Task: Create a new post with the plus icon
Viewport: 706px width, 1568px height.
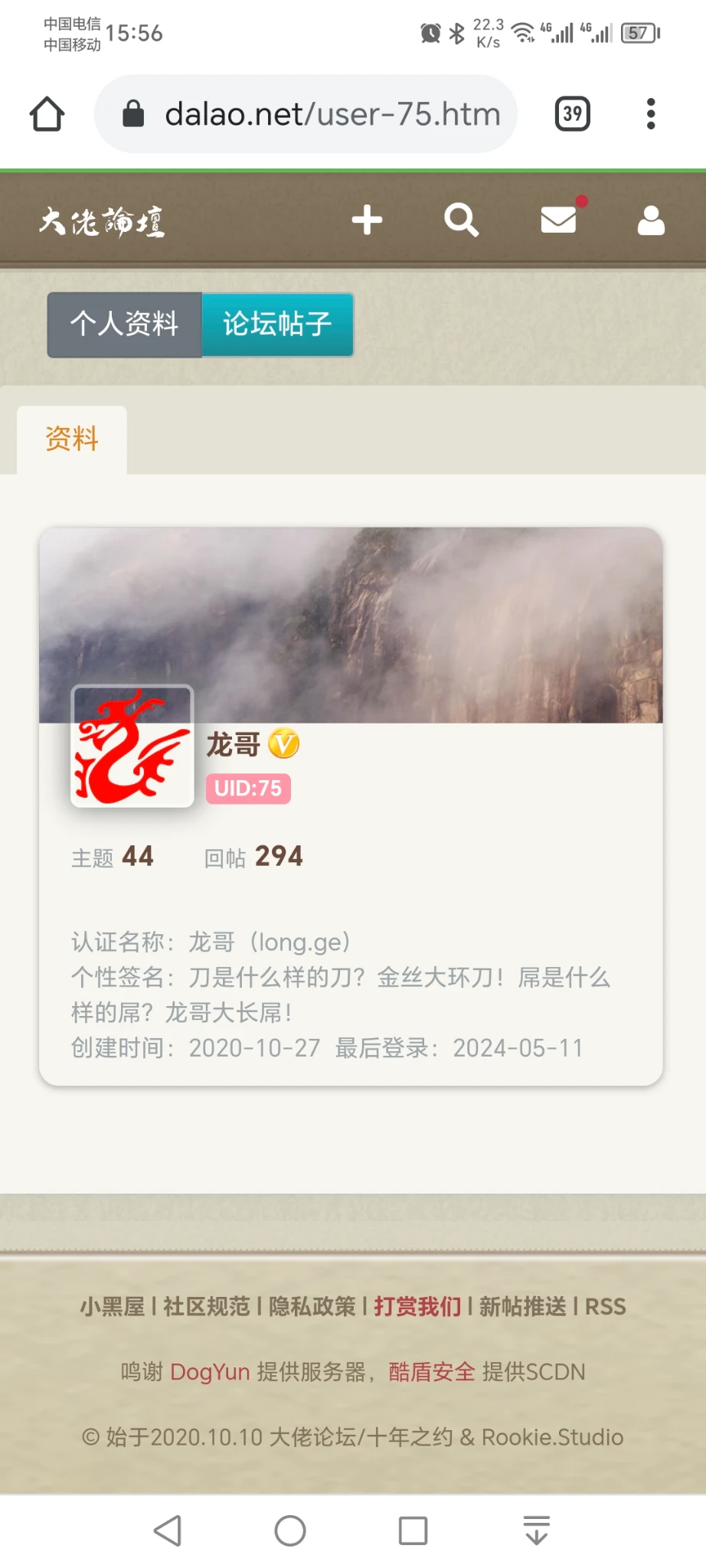Action: [367, 220]
